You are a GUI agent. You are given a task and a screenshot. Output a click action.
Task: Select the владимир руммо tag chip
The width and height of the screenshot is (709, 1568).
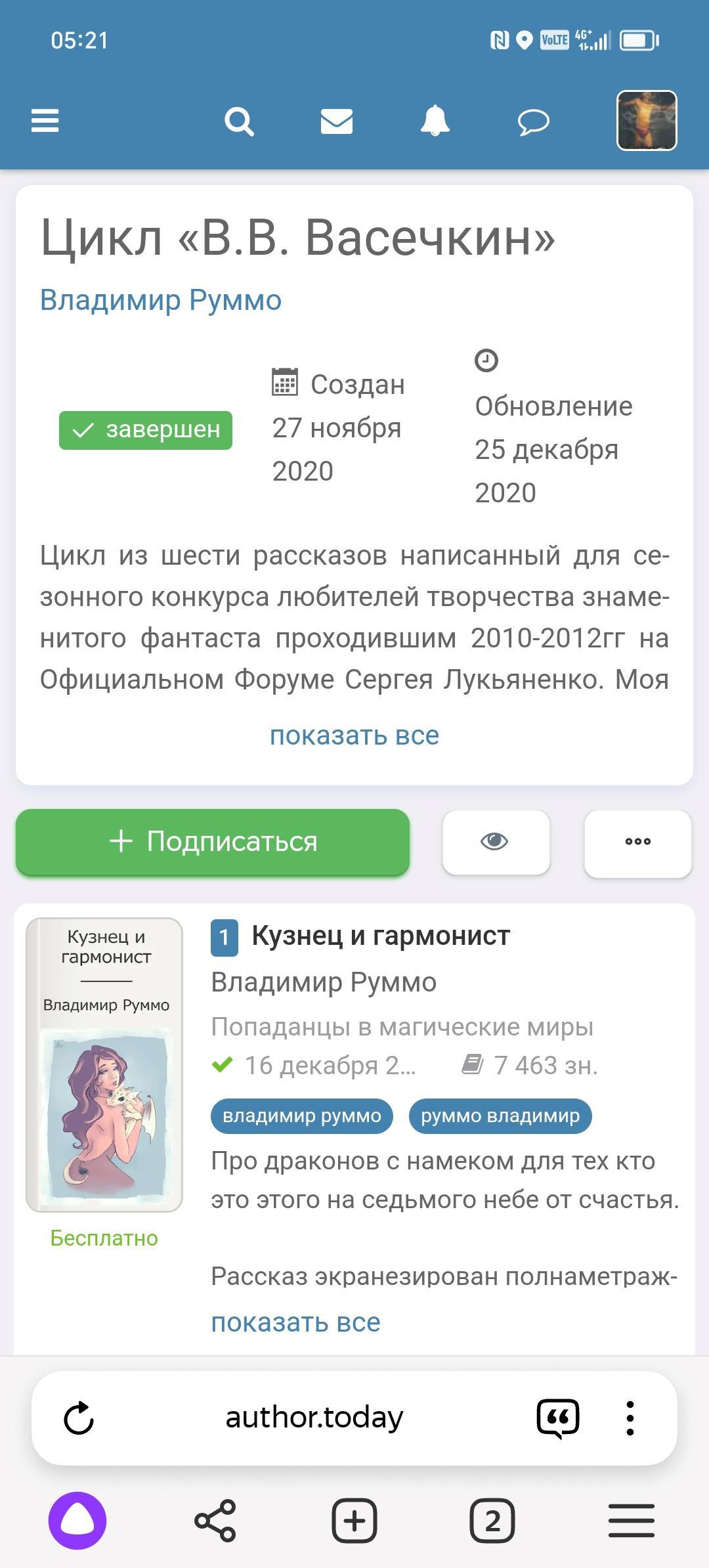pos(302,1116)
